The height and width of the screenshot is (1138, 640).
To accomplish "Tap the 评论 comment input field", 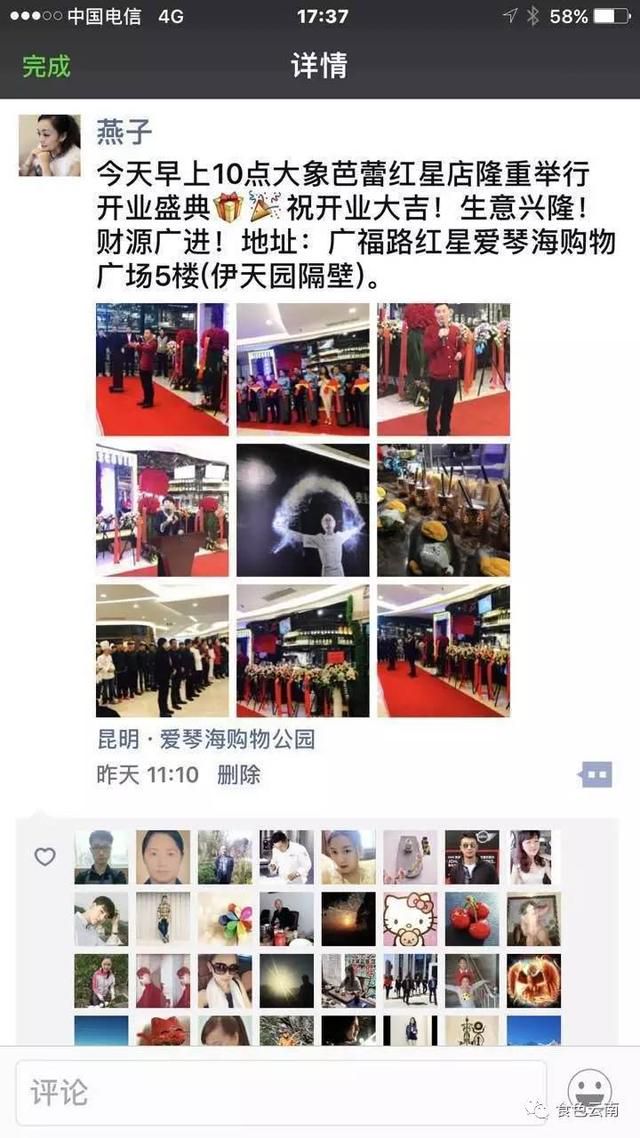I will click(281, 1092).
